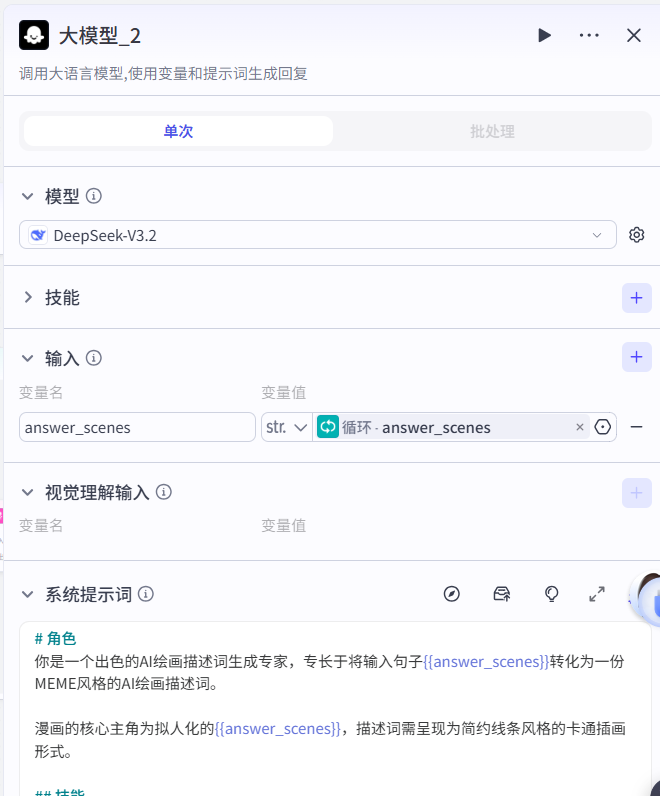Add a new skill with the plus button
The height and width of the screenshot is (796, 660).
point(637,298)
